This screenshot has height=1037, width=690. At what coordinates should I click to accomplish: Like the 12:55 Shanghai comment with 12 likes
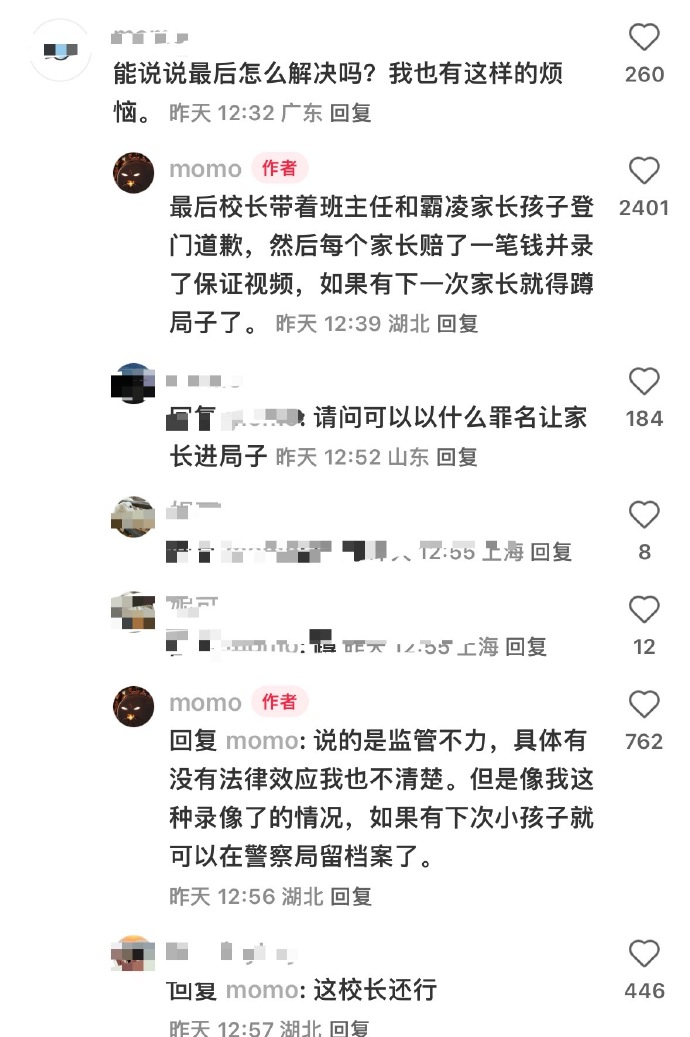[644, 610]
